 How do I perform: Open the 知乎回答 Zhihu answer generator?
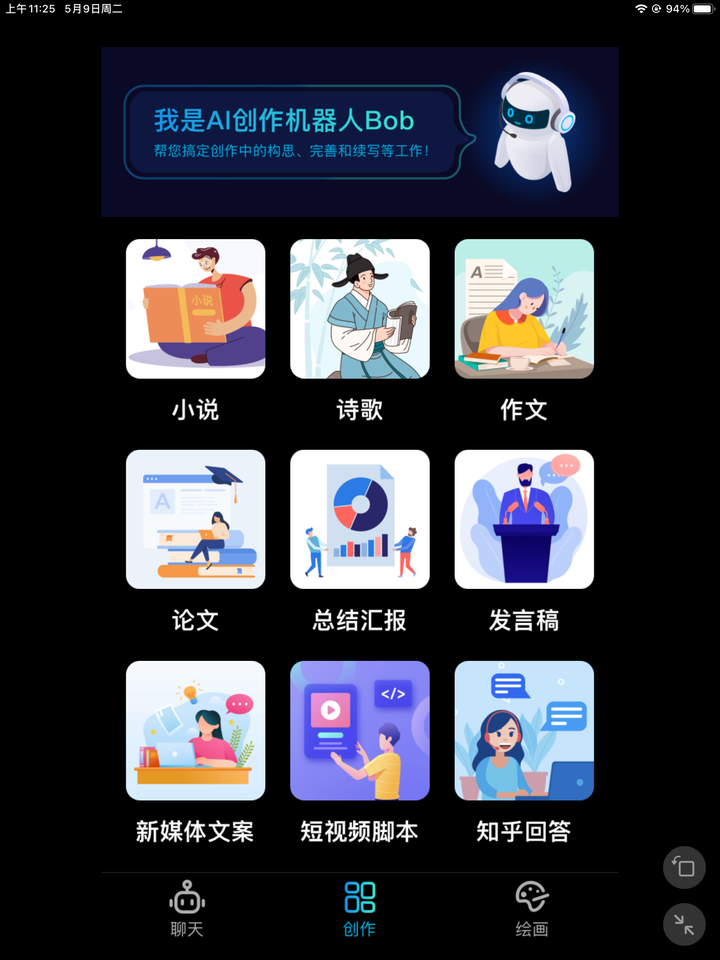[524, 730]
